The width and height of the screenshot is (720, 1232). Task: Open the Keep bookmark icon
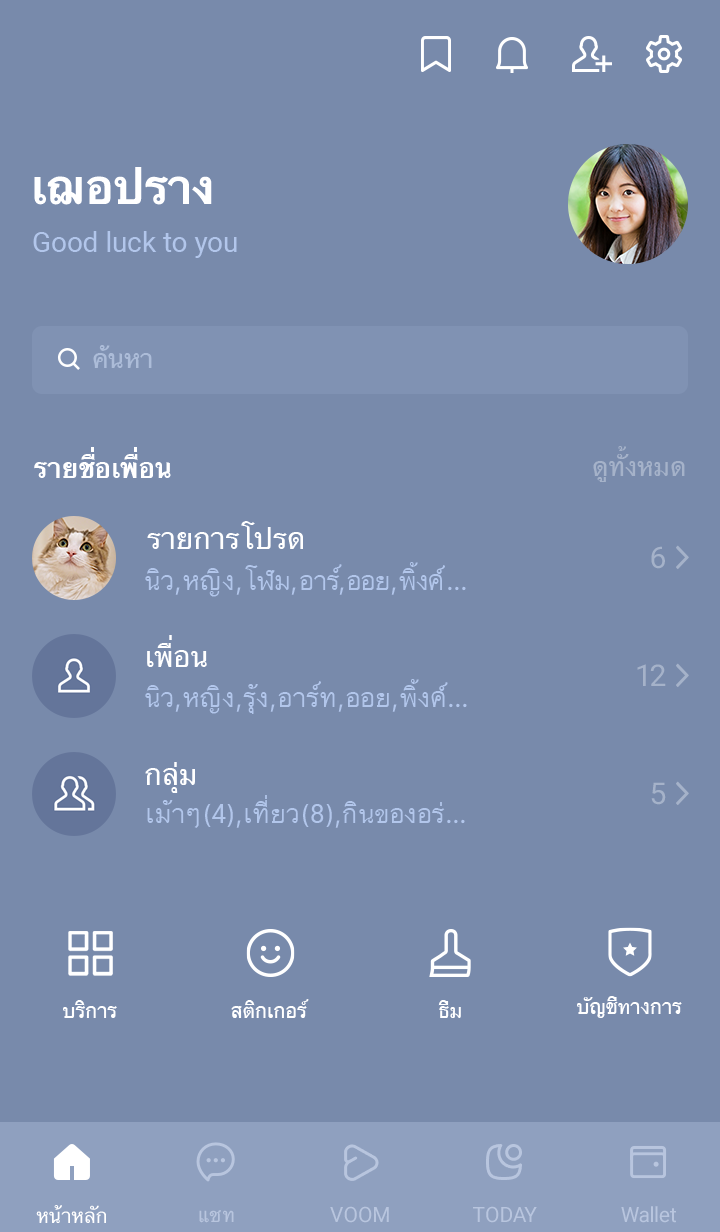coord(435,54)
